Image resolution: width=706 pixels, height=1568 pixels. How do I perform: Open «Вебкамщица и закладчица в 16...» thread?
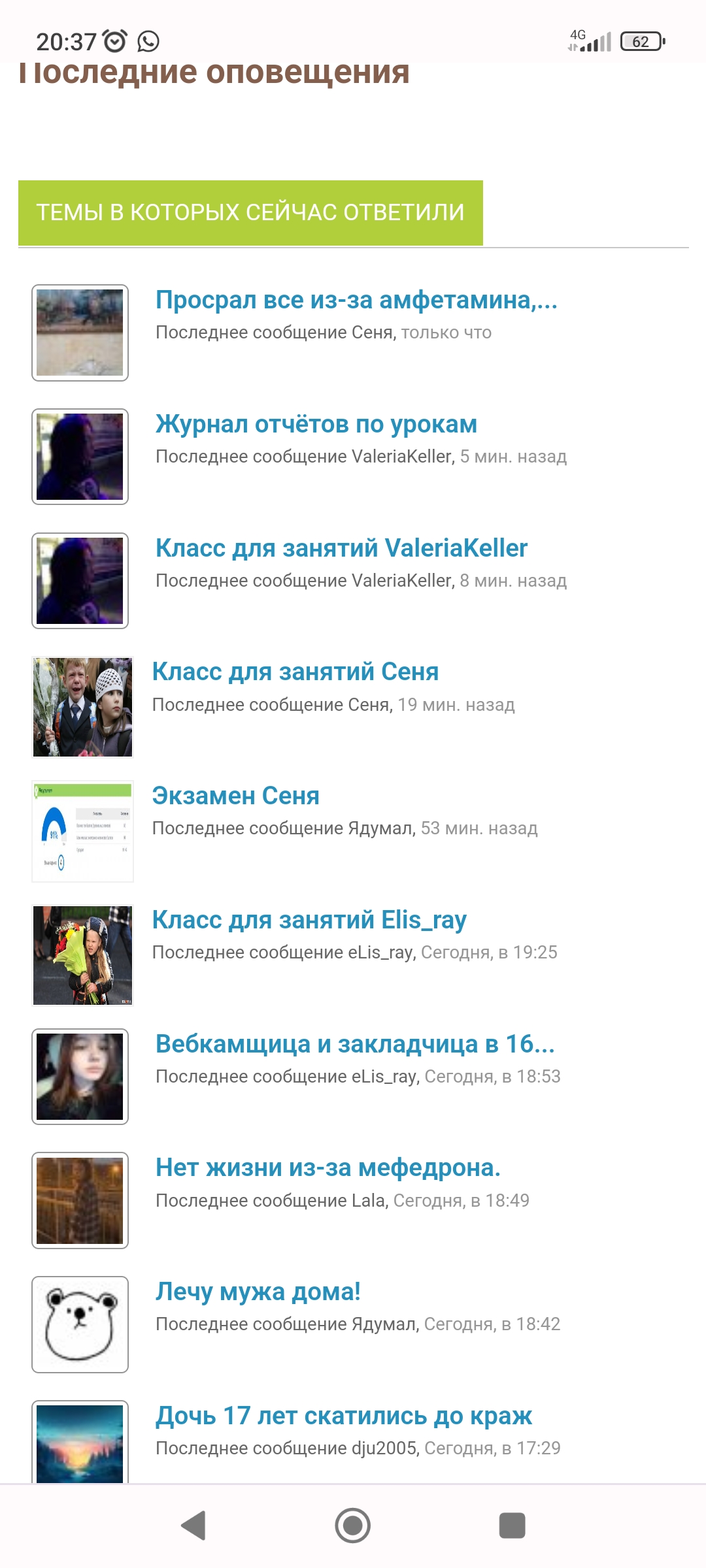point(355,1044)
